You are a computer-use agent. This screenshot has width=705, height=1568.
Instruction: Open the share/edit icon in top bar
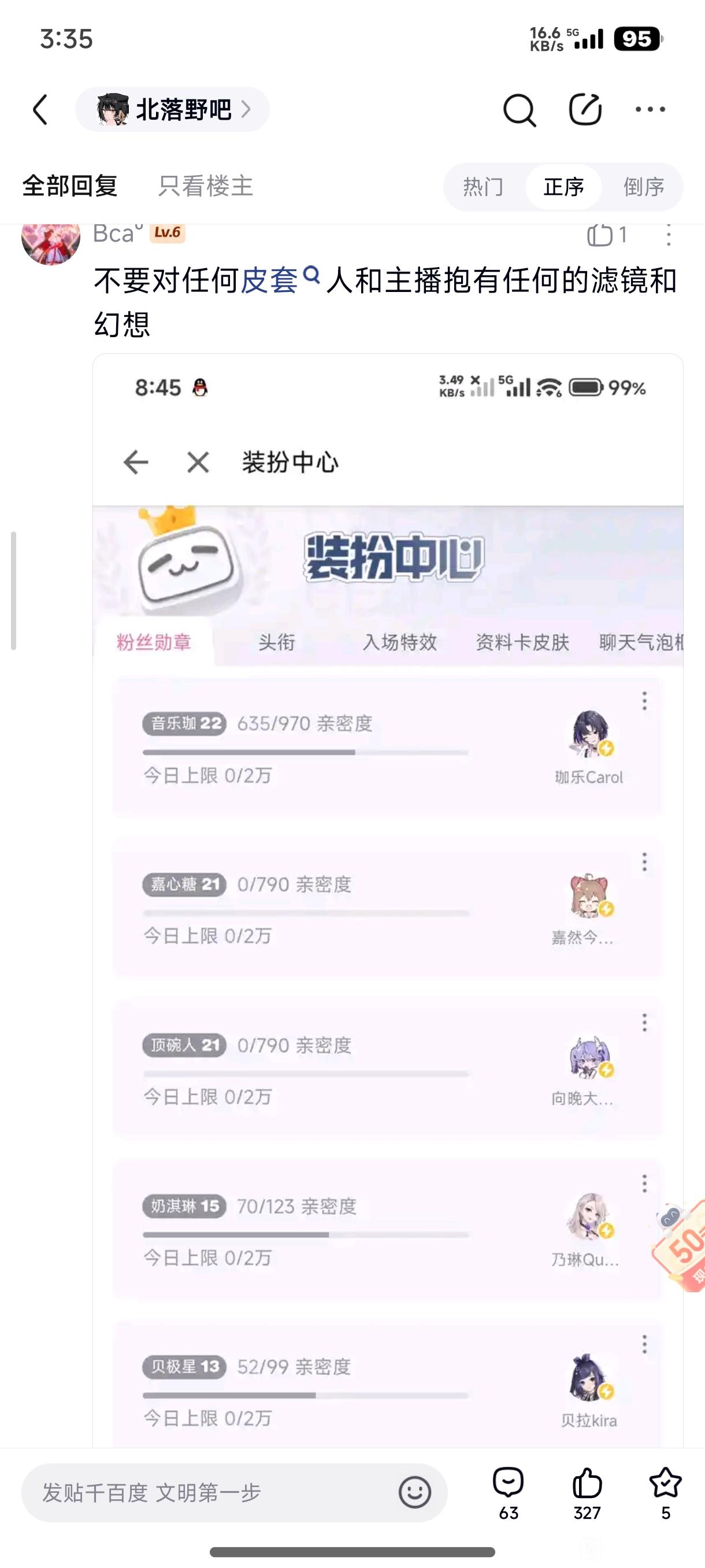click(x=585, y=110)
